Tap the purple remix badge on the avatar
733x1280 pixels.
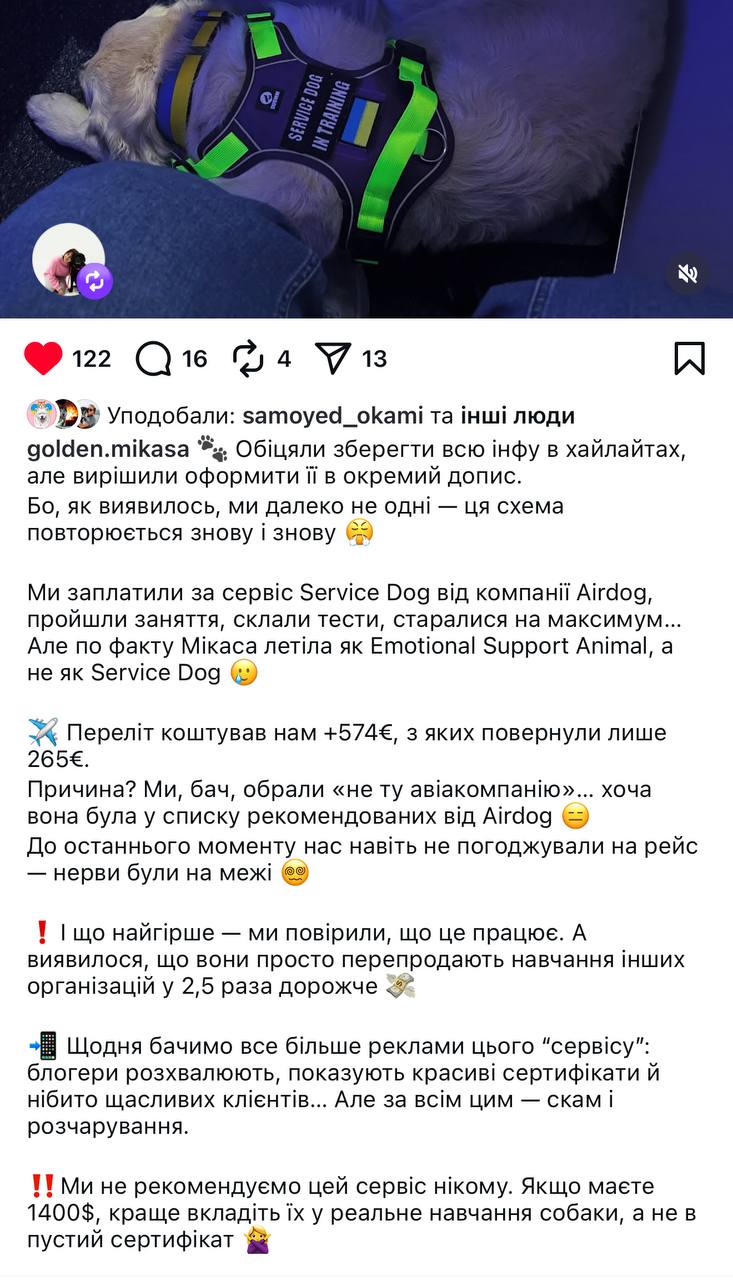(93, 281)
